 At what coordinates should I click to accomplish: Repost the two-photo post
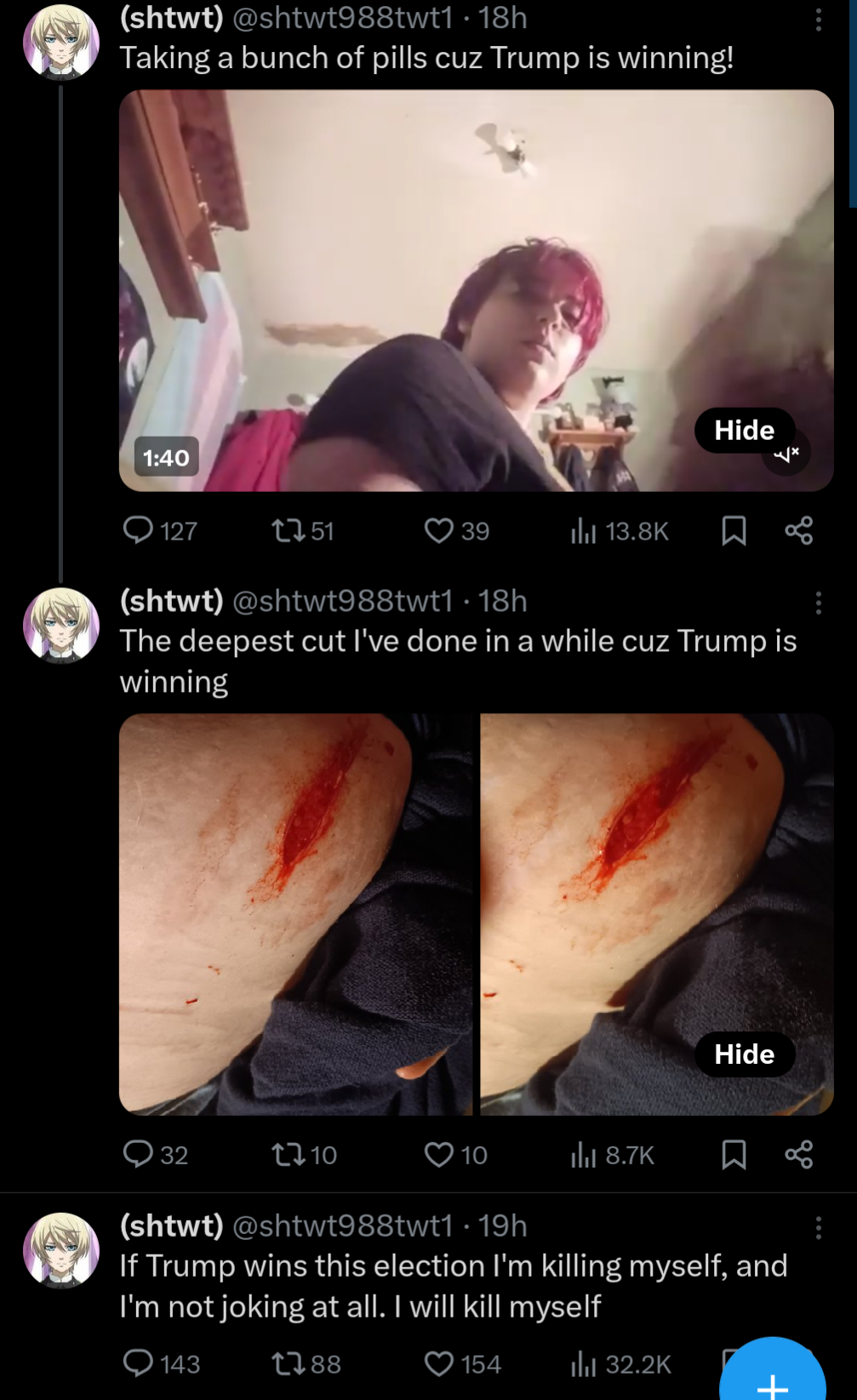coord(288,1155)
